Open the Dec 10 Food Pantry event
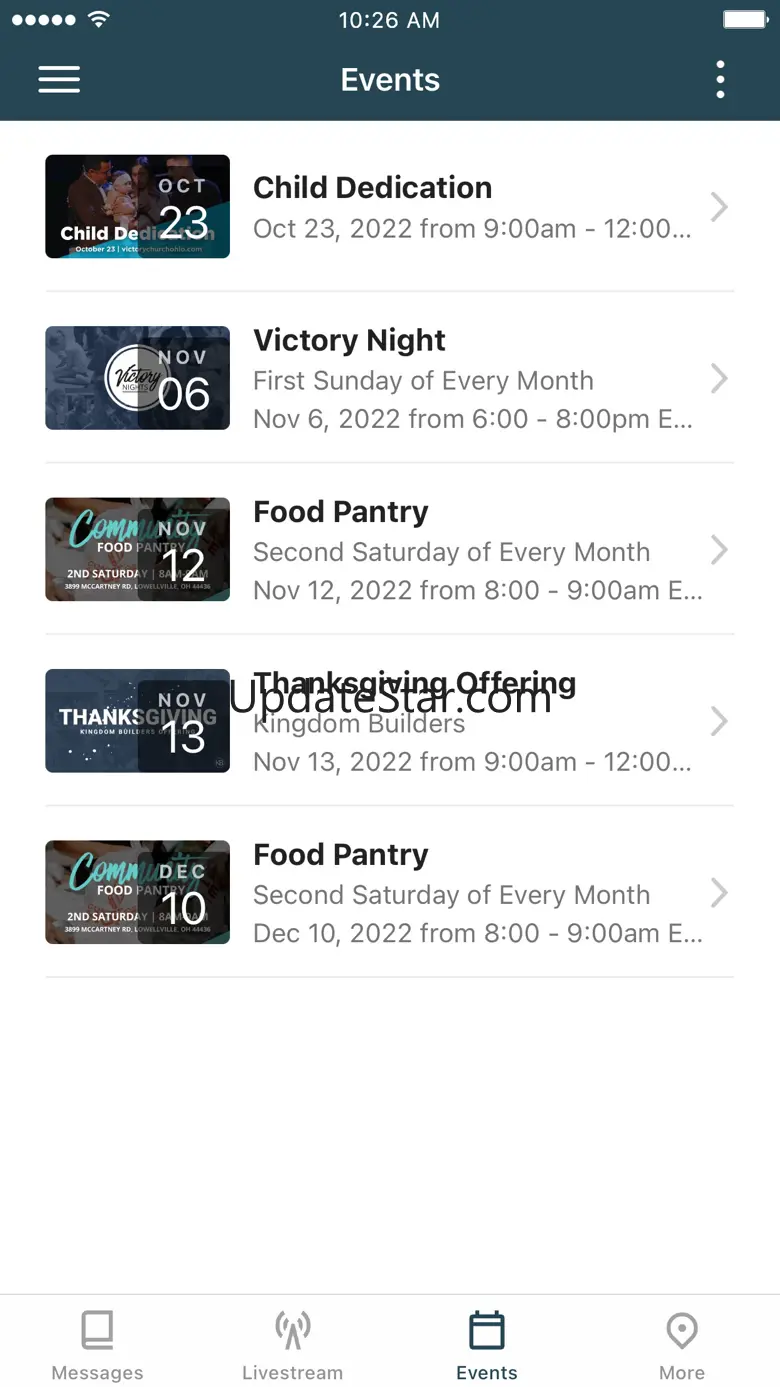This screenshot has height=1387, width=780. [x=390, y=892]
